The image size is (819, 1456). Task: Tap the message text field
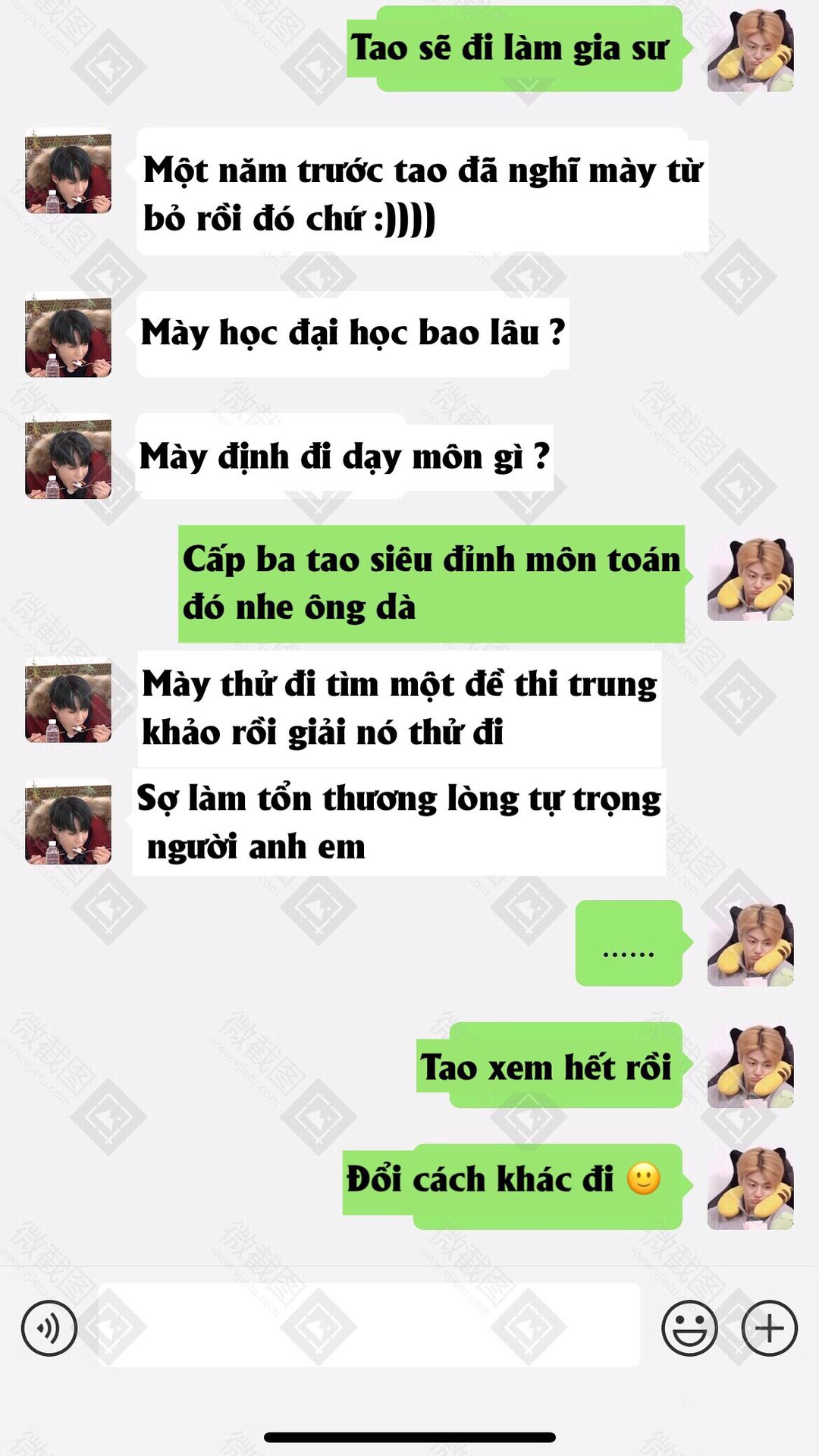click(x=369, y=1325)
